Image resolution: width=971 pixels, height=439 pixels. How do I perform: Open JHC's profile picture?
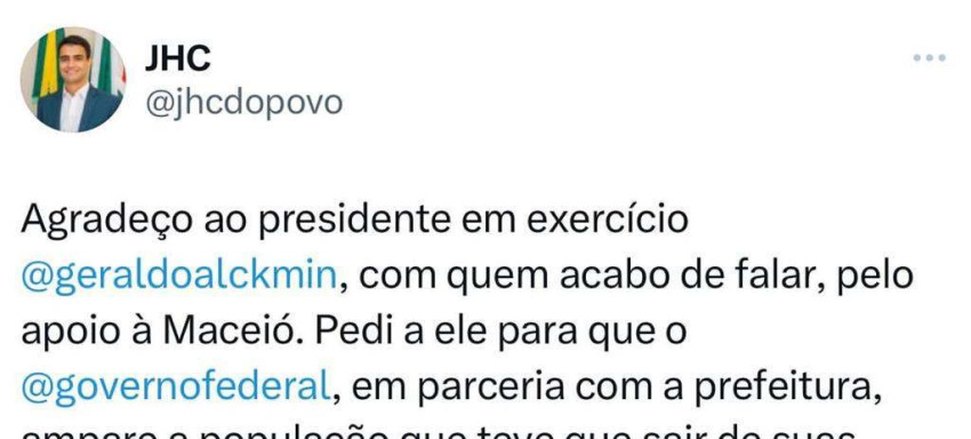(x=74, y=79)
